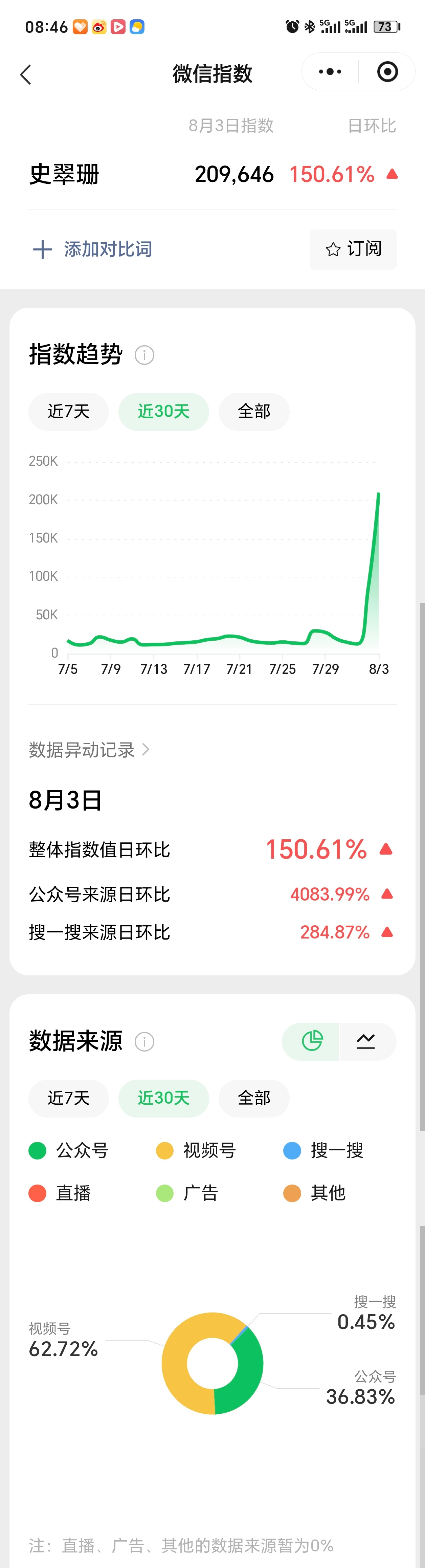Go back from 微信指数 page
Image resolution: width=425 pixels, height=1568 pixels.
26,74
